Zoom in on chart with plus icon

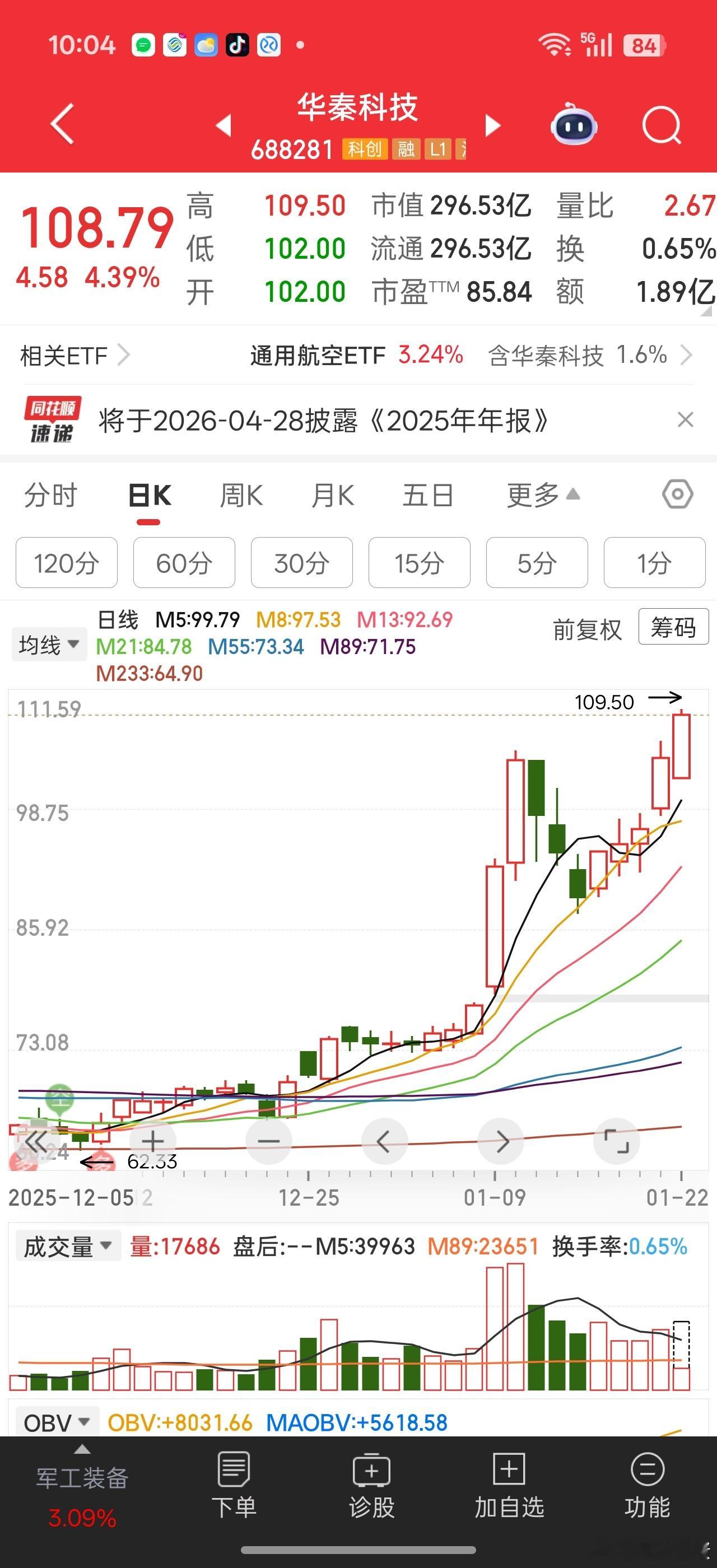click(x=152, y=1141)
